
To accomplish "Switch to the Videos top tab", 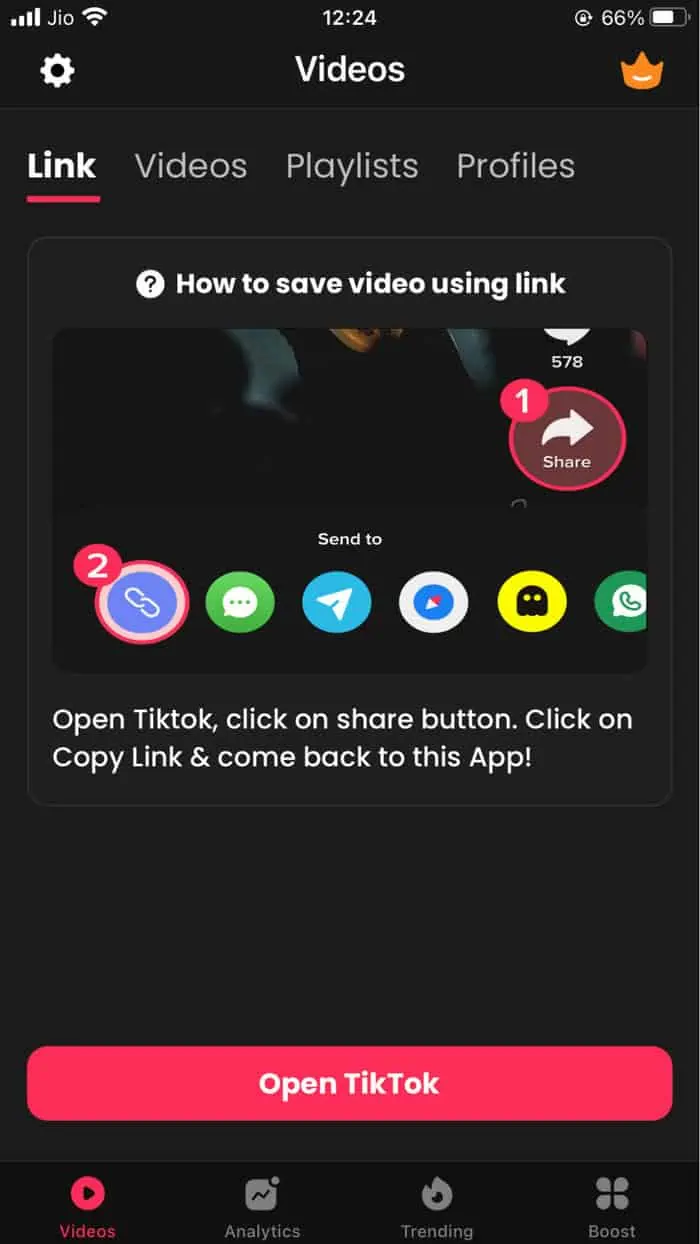I will (x=191, y=166).
